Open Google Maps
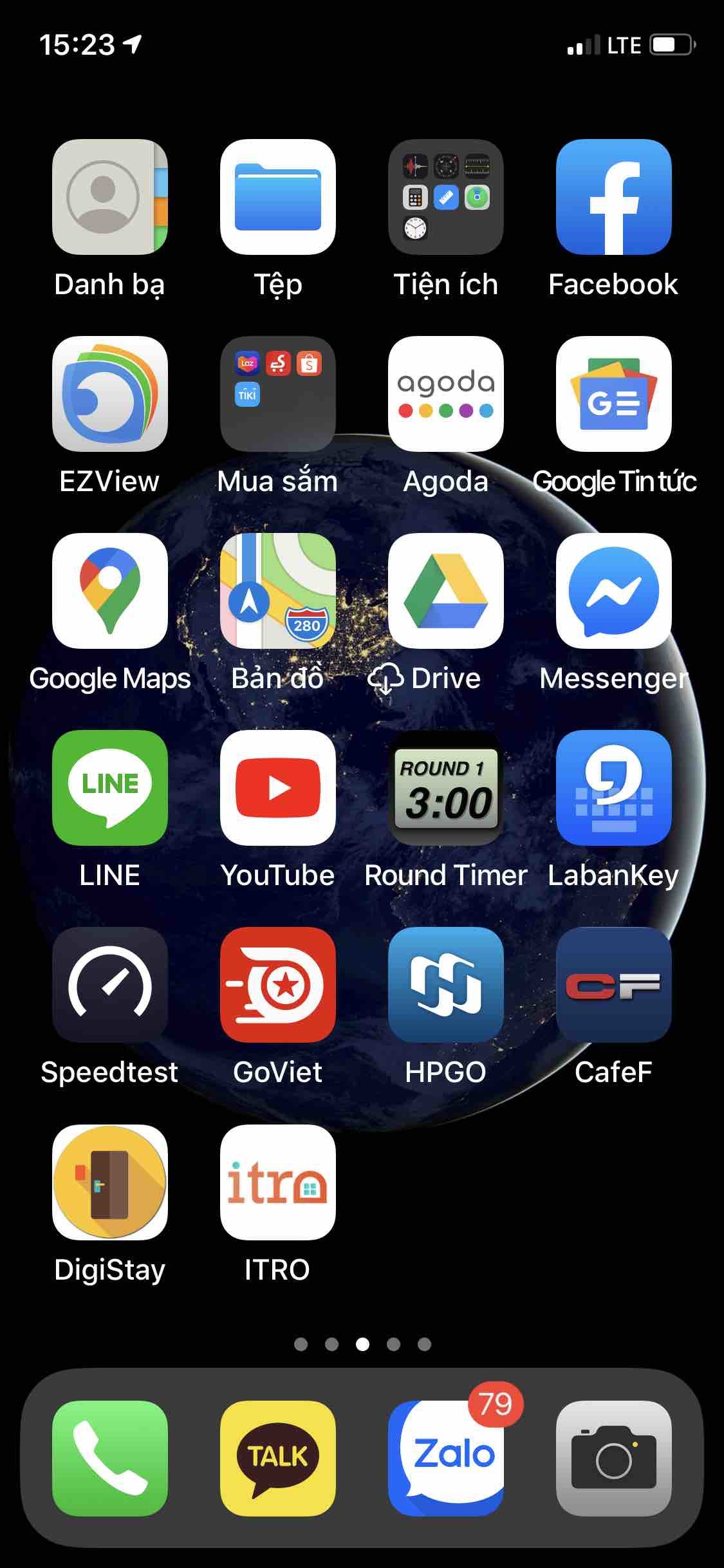 (x=110, y=591)
